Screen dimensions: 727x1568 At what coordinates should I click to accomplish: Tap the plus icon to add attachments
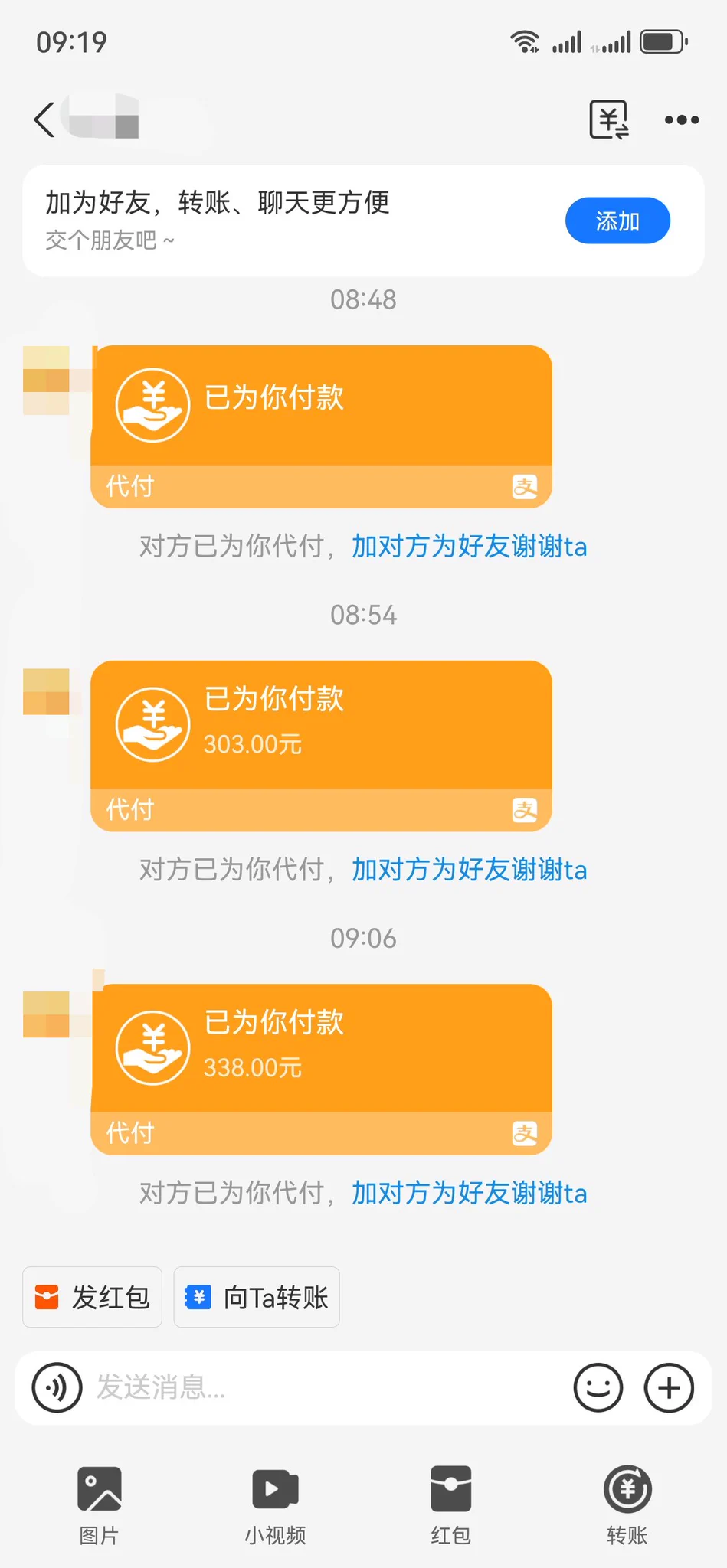point(669,1387)
